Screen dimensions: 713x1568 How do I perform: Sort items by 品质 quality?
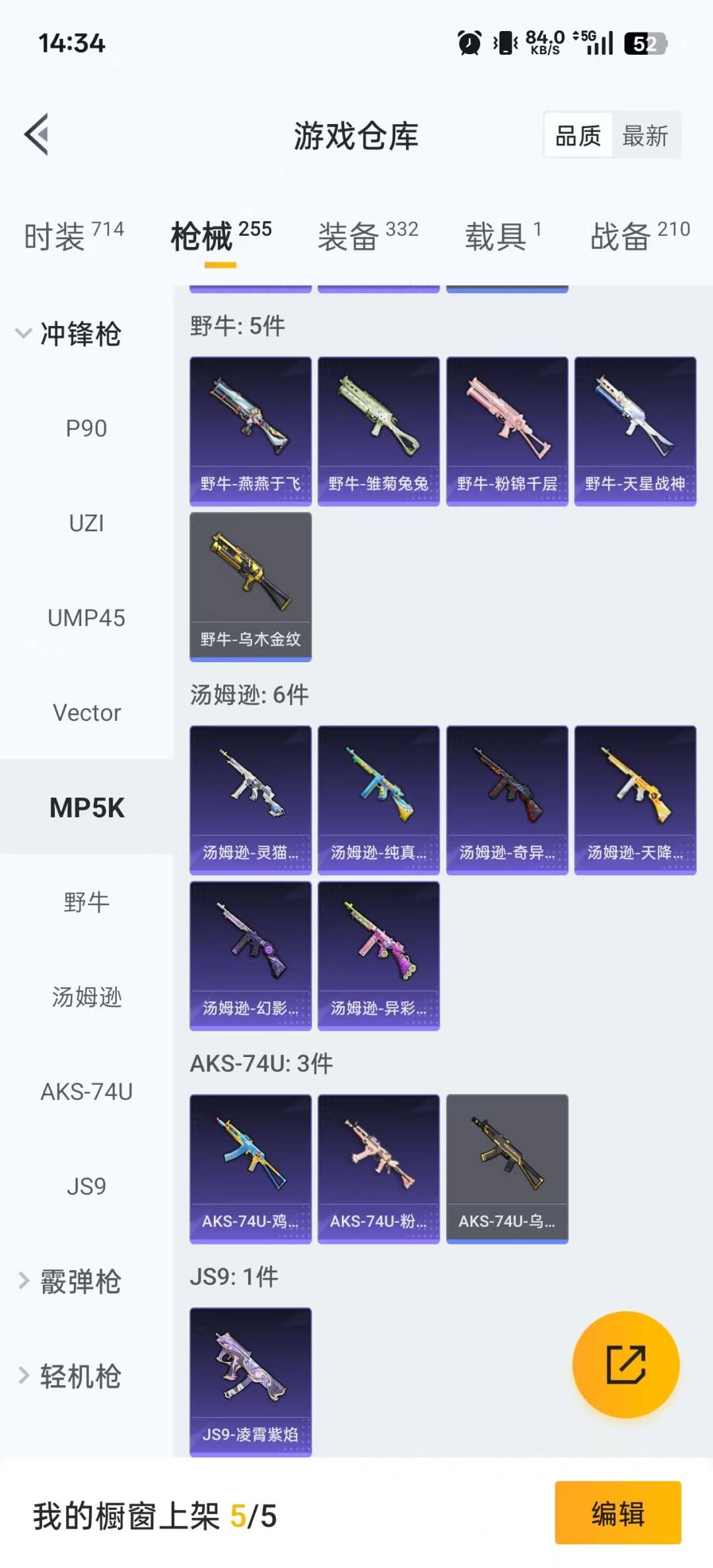(576, 136)
